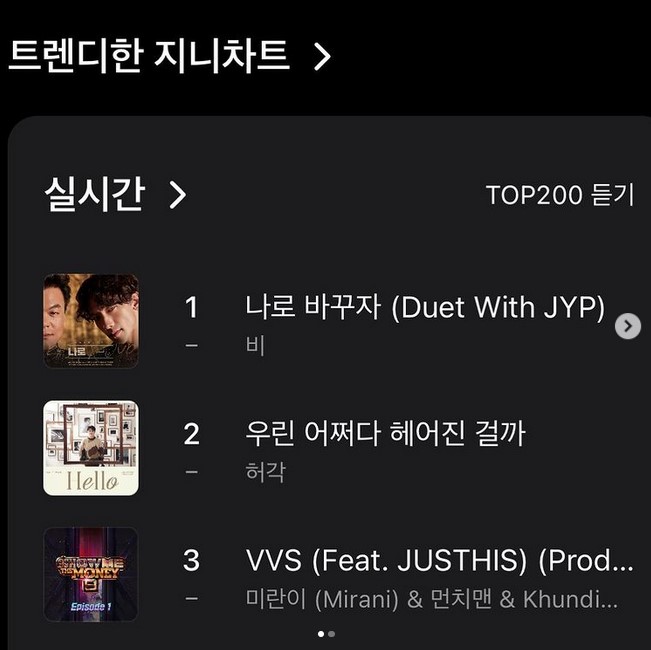651x650 pixels.
Task: Tap Show Me The Money album cover
Action: (91, 574)
